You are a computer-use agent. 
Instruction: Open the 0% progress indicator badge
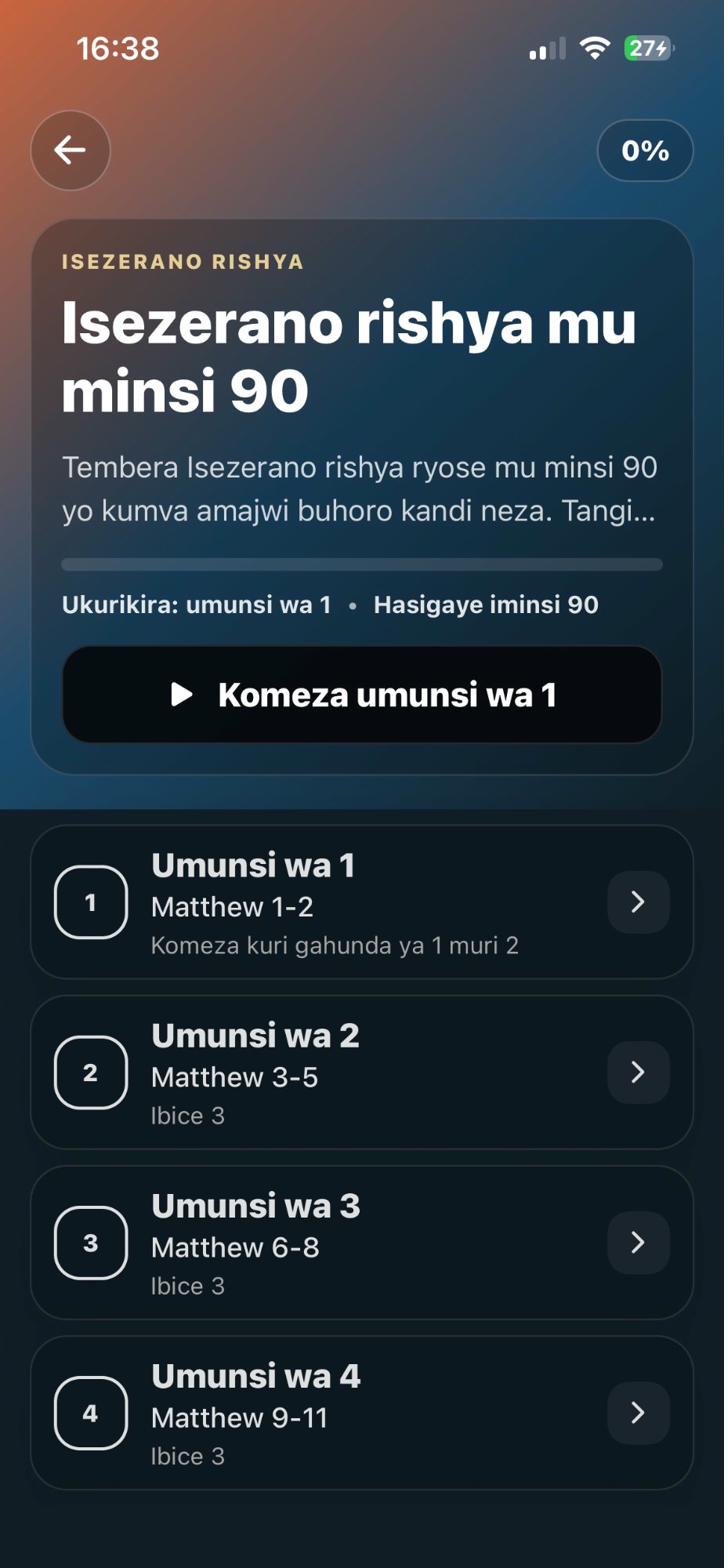tap(645, 151)
